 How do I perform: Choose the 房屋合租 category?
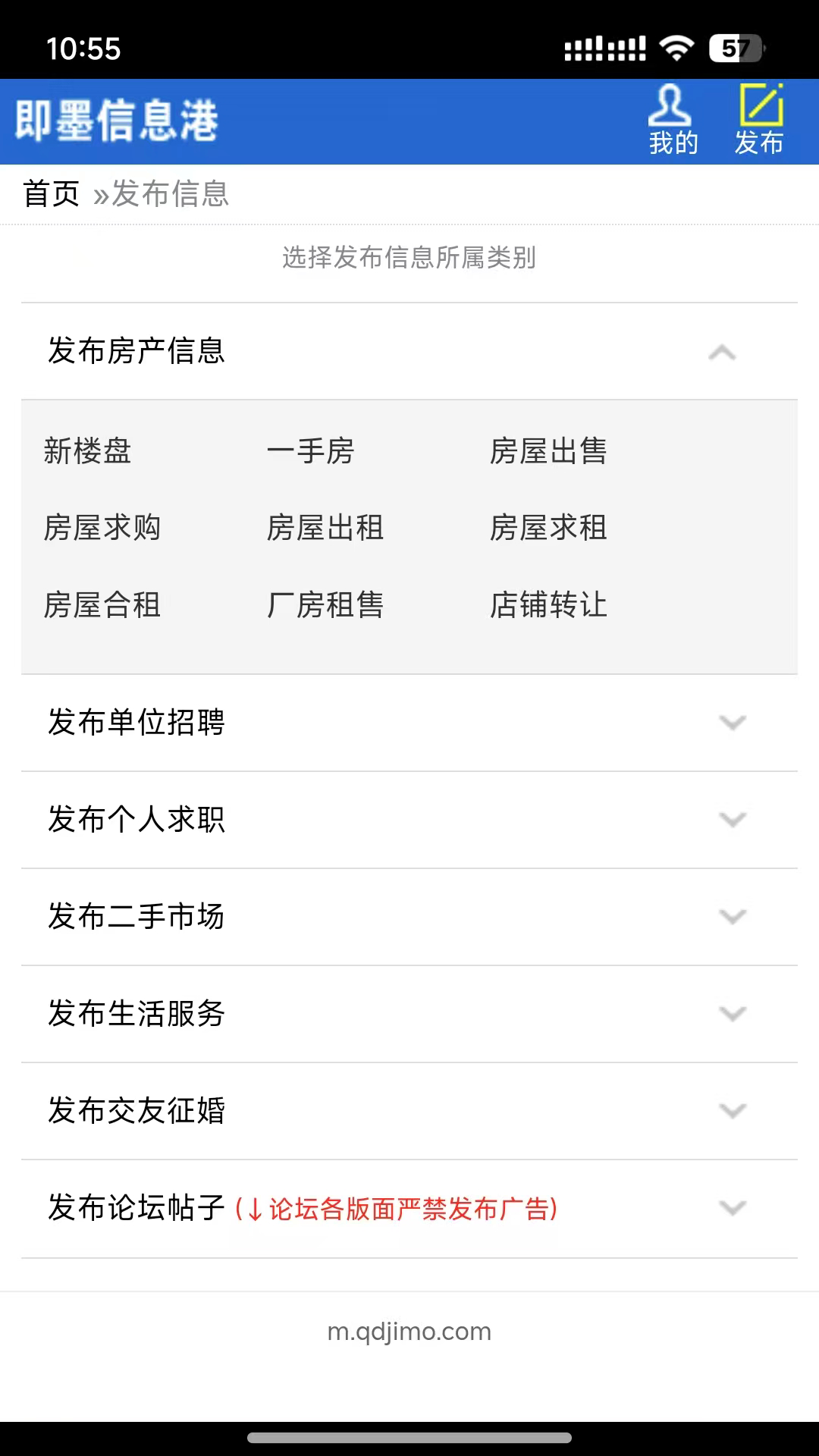(101, 604)
